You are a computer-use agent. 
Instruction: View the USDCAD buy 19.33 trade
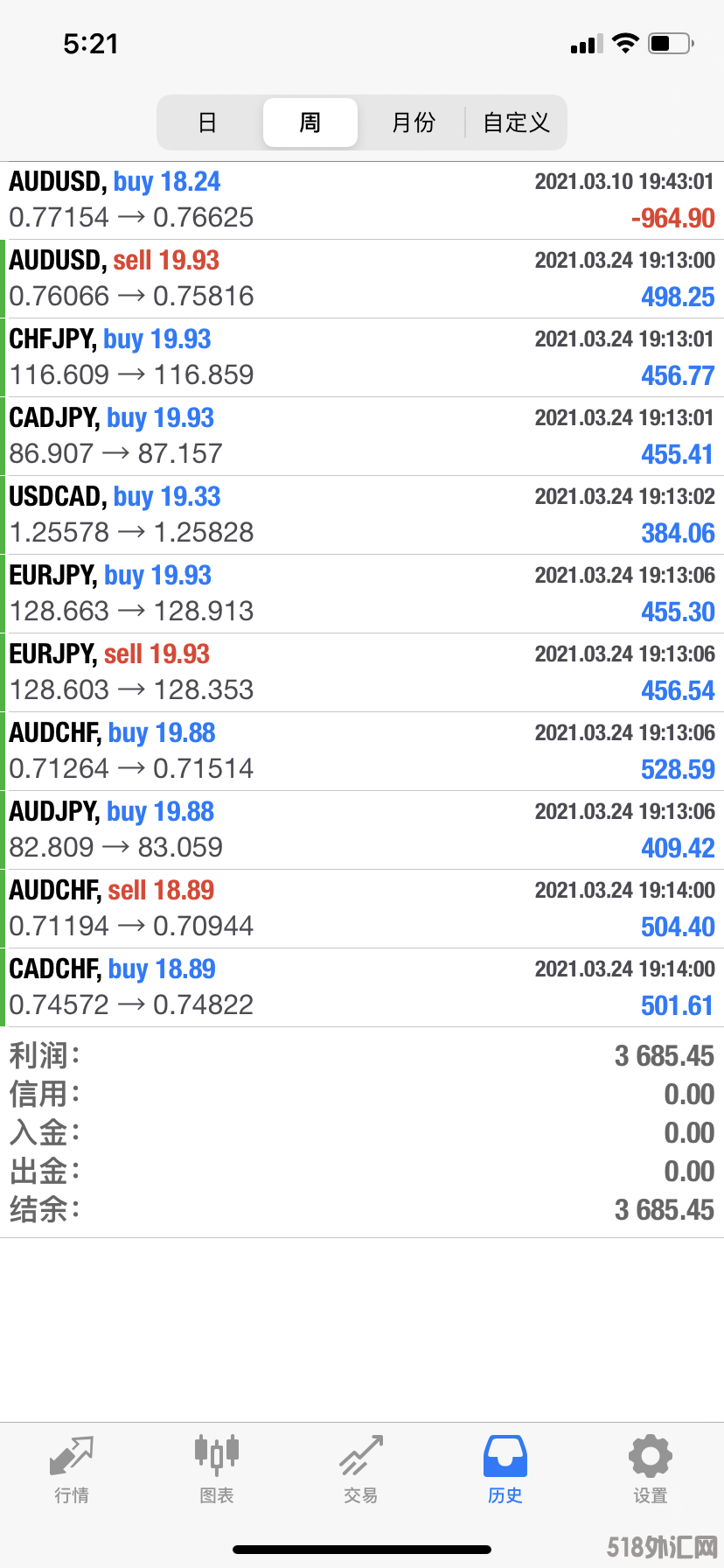[362, 515]
